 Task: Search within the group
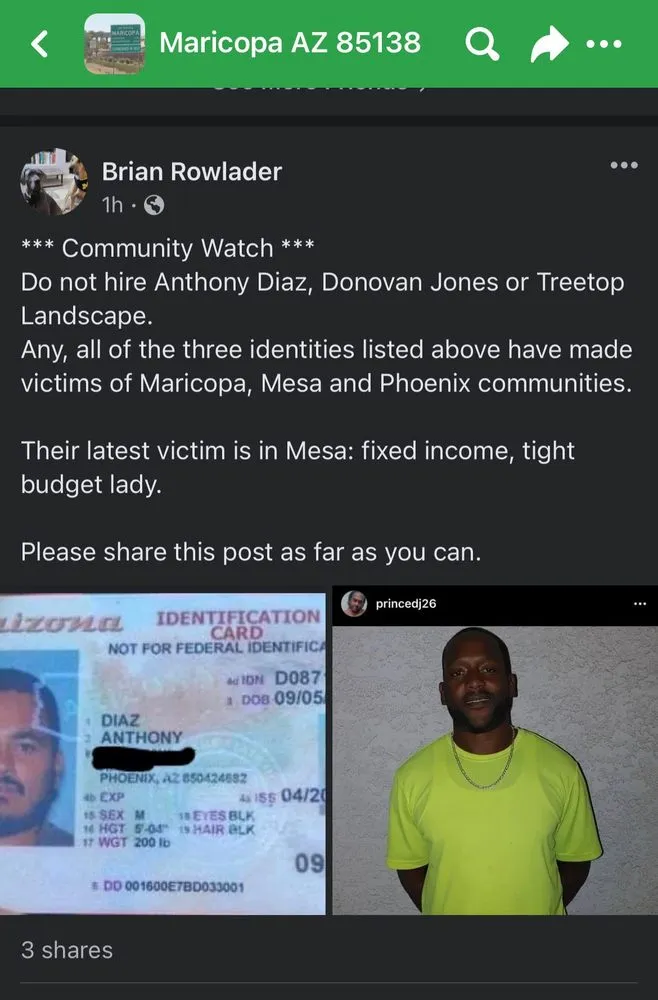pyautogui.click(x=482, y=44)
